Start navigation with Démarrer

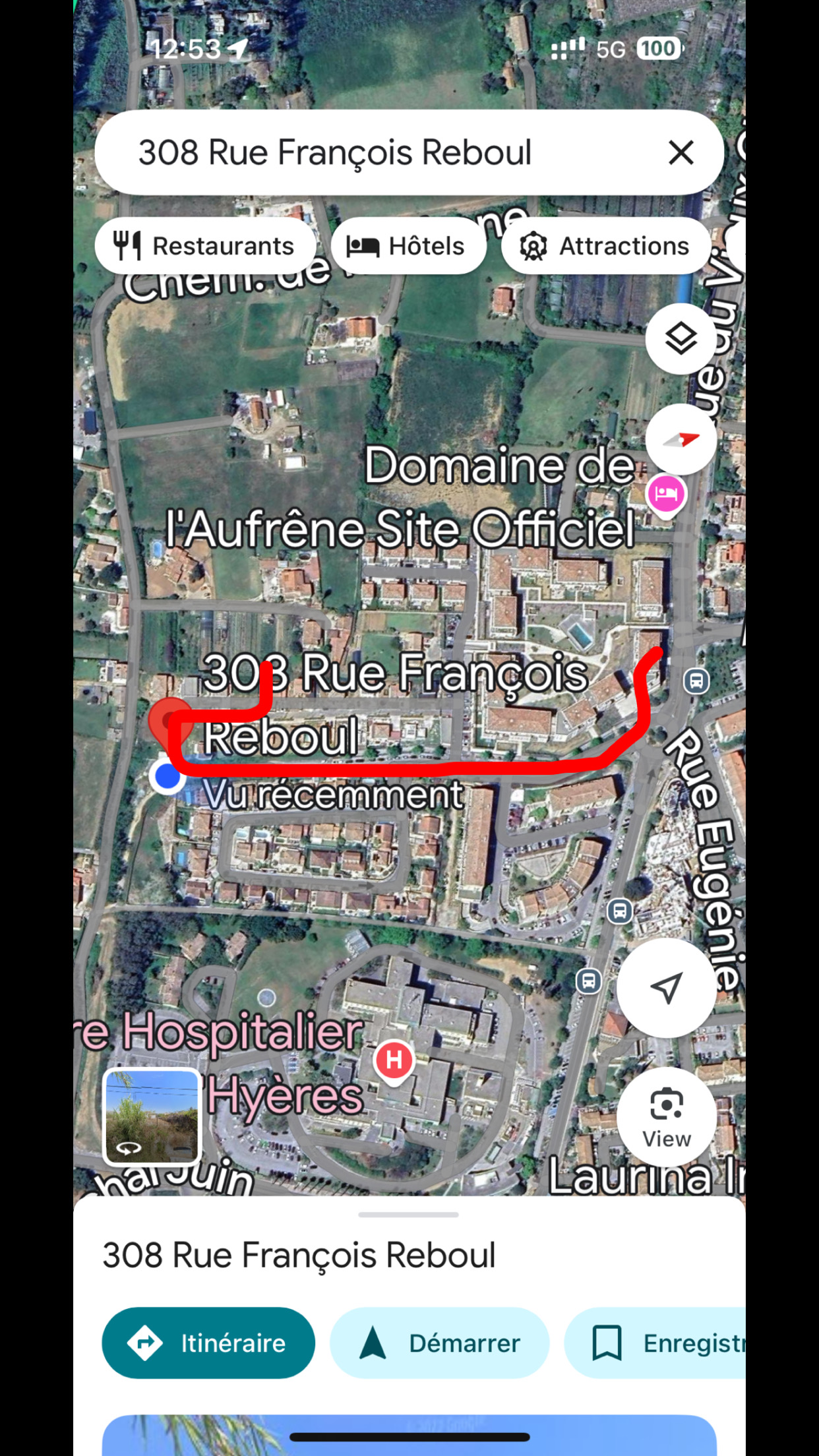coord(439,1343)
